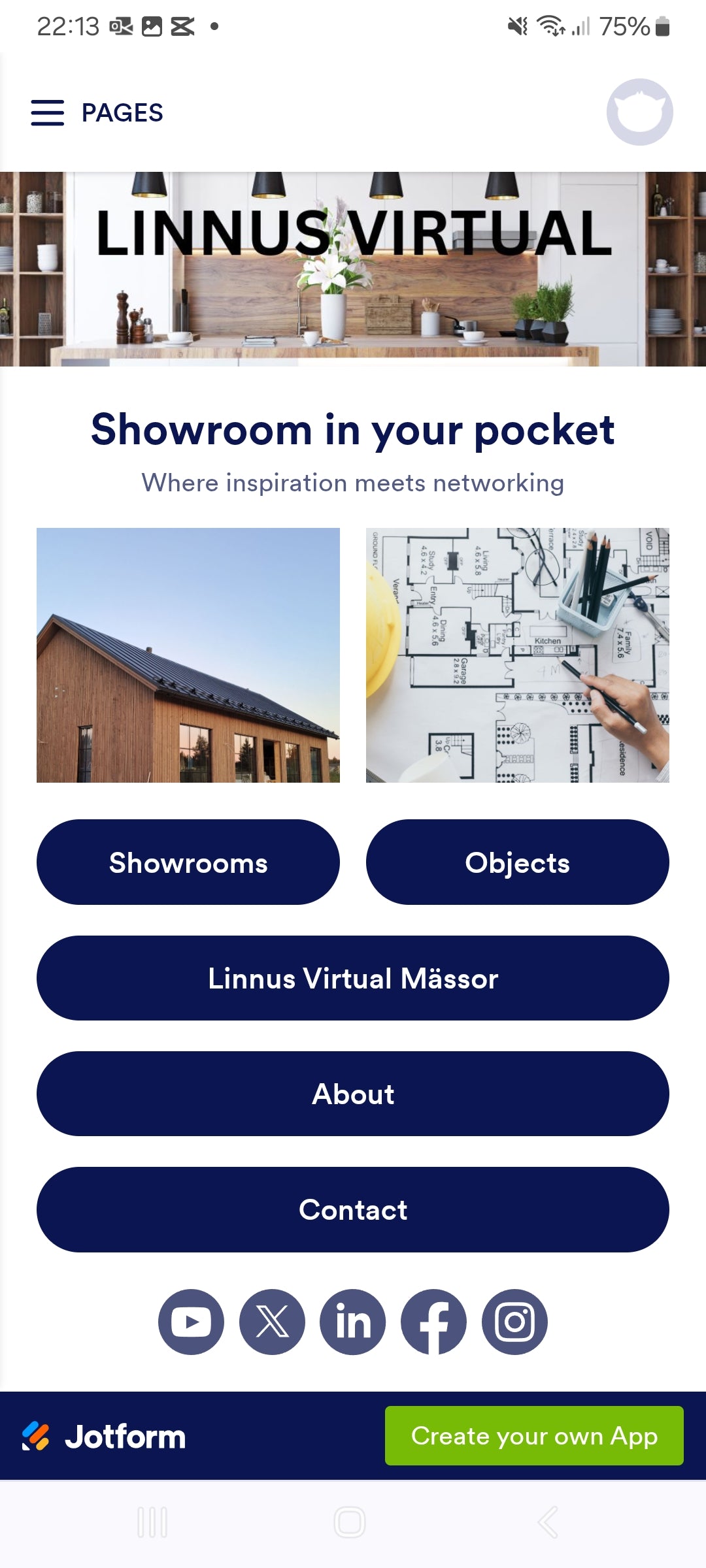706x1568 pixels.
Task: Open the About page
Action: tap(353, 1094)
